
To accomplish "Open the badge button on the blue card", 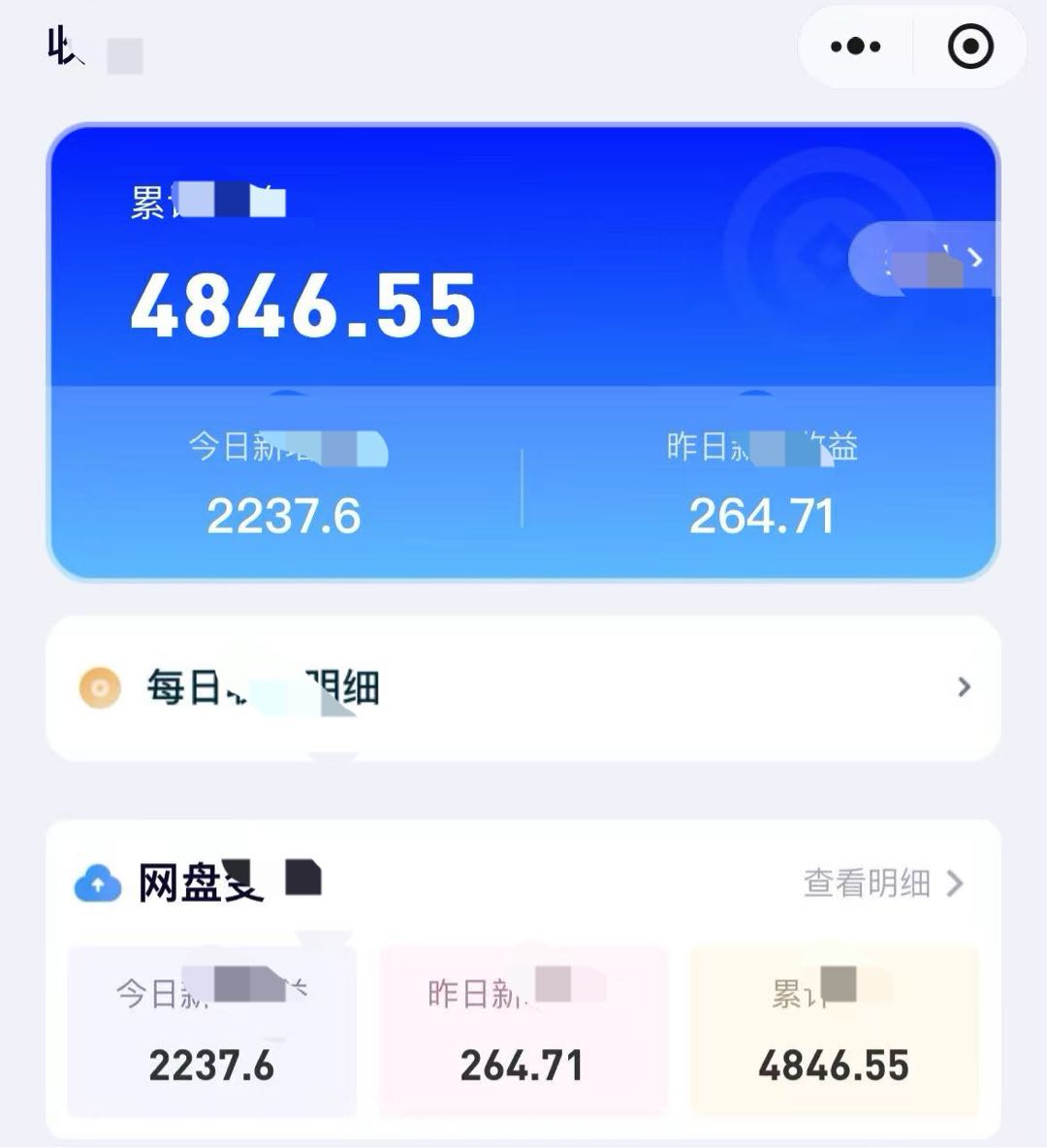I will pyautogui.click(x=921, y=258).
